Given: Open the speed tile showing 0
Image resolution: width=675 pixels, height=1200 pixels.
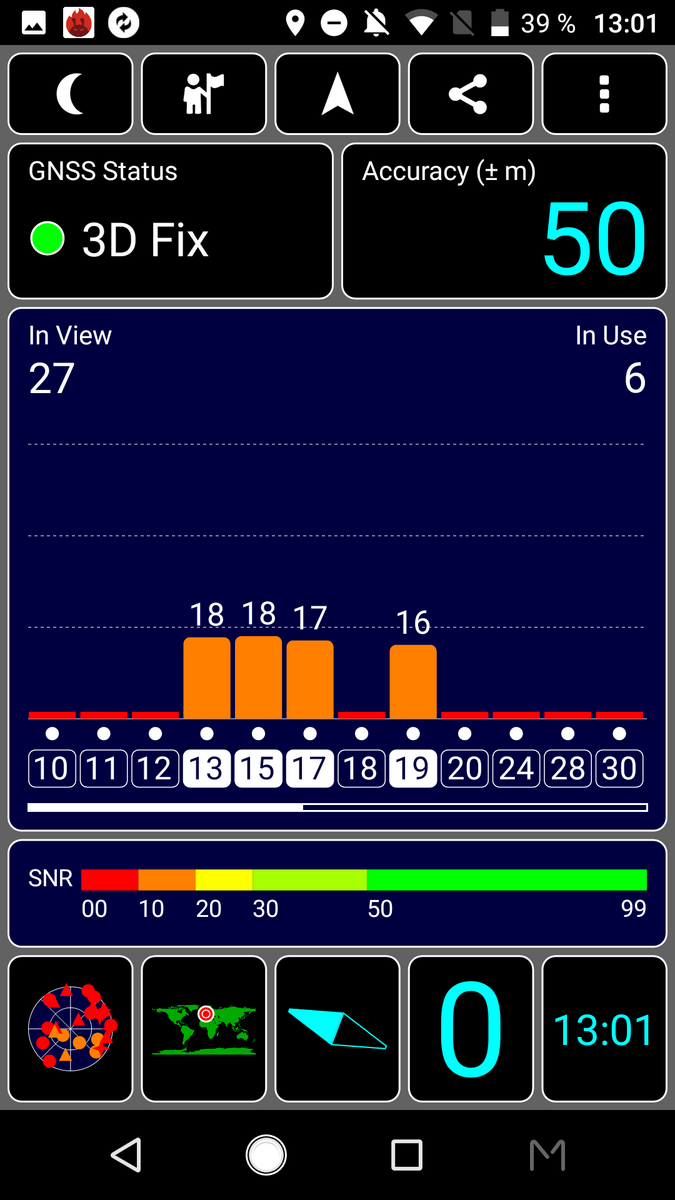Looking at the screenshot, I should tap(470, 1028).
